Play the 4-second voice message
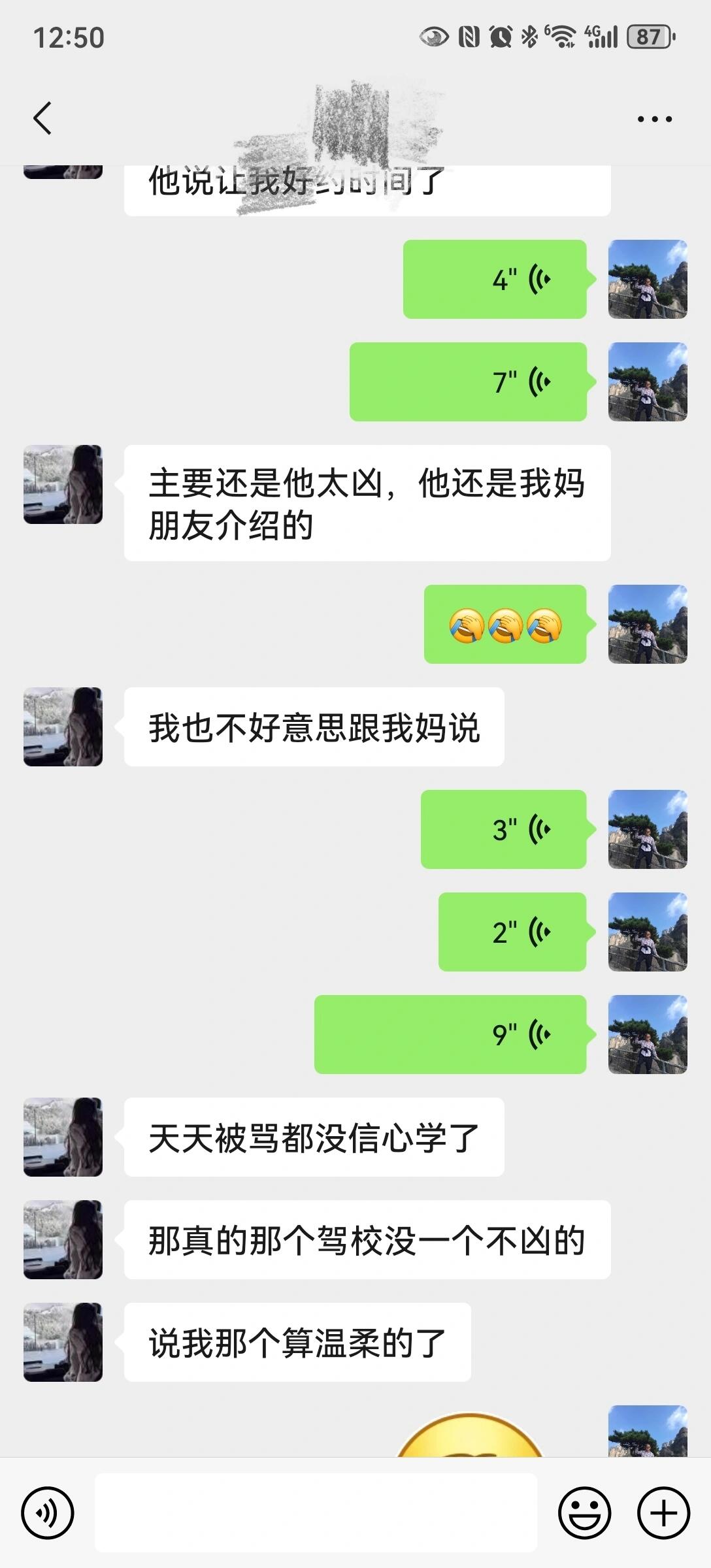The image size is (711, 1568). 493,280
